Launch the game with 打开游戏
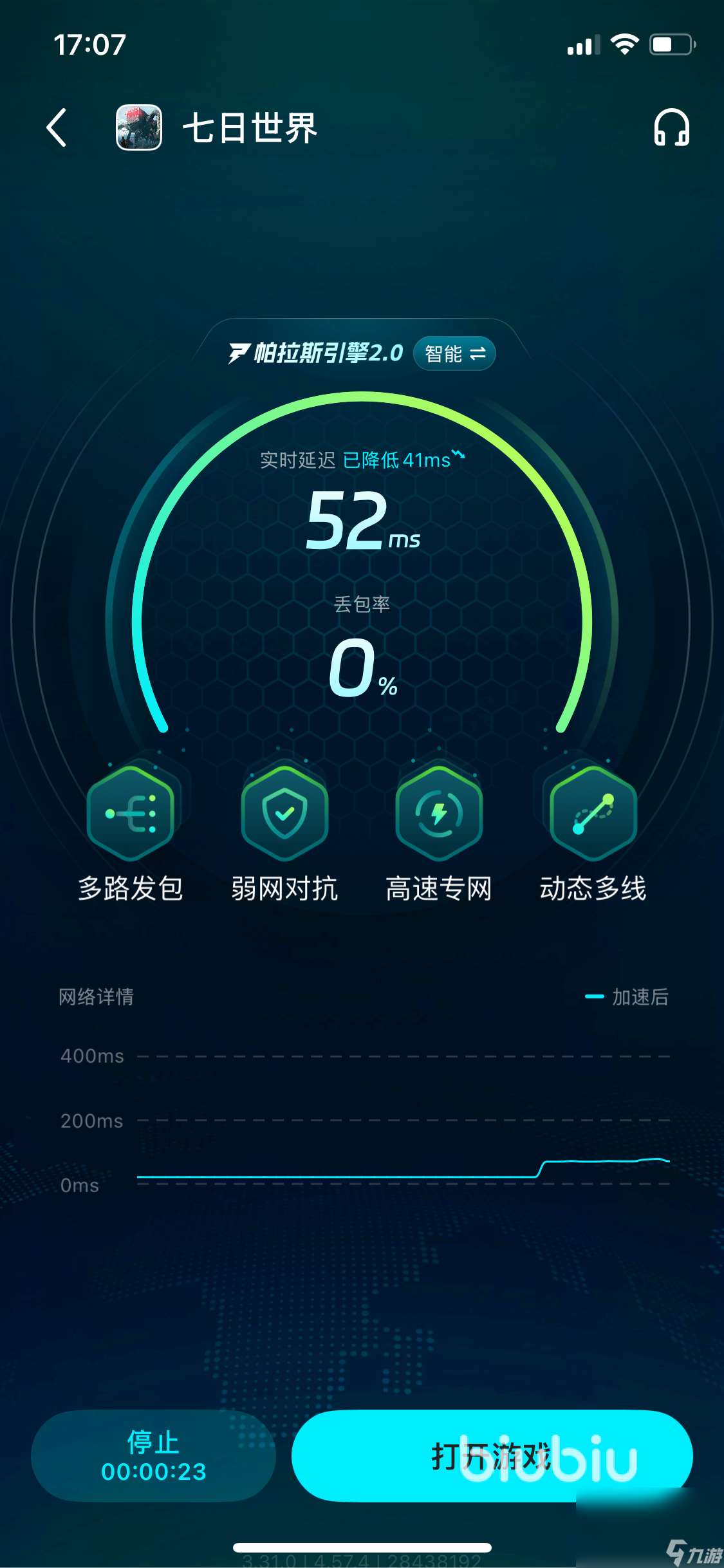 [492, 1456]
